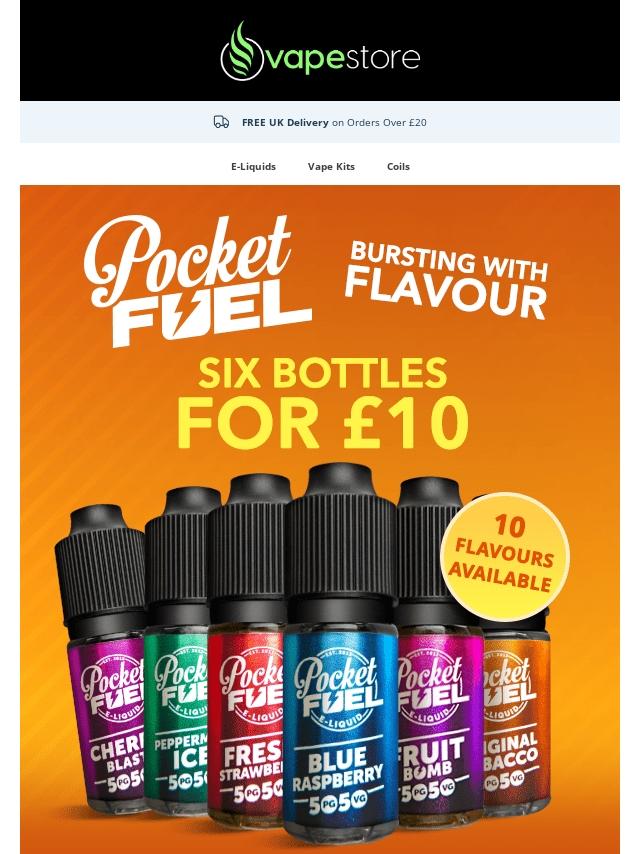Tap the vapestore header logo
Image resolution: width=640 pixels, height=854 pixels.
point(320,51)
